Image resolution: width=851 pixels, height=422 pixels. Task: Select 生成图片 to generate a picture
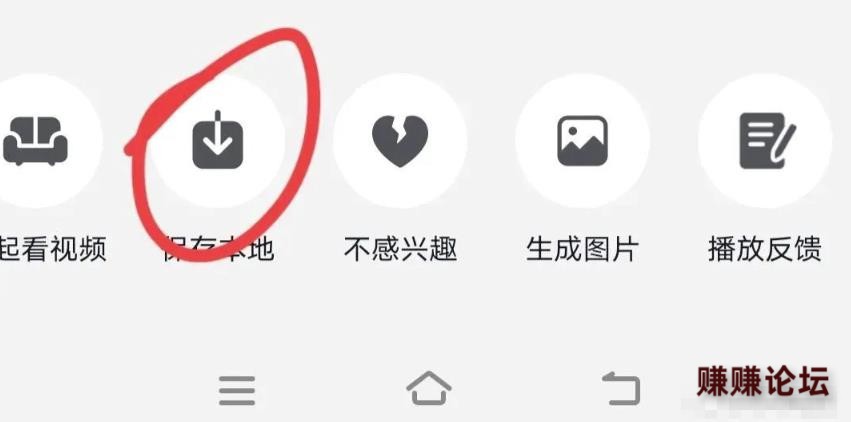(x=582, y=141)
